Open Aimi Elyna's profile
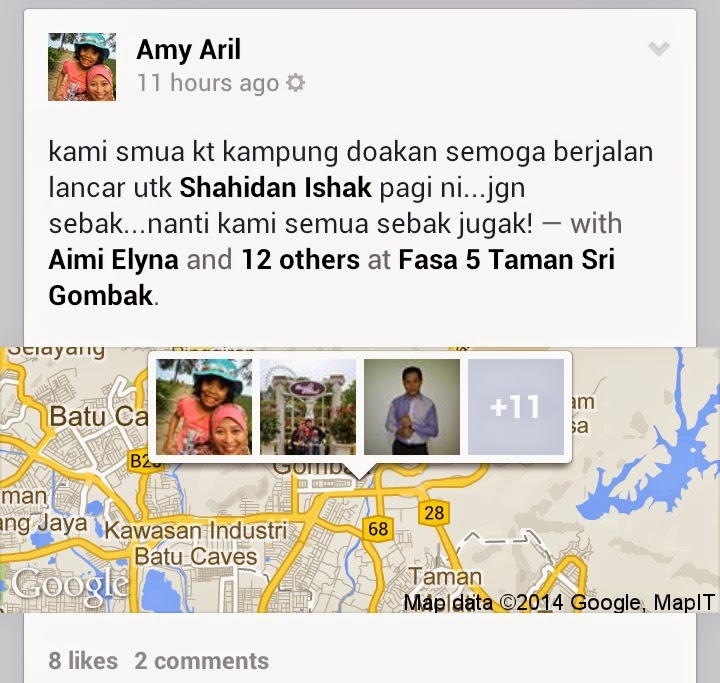Screen dimensions: 720x683 pyautogui.click(x=113, y=260)
